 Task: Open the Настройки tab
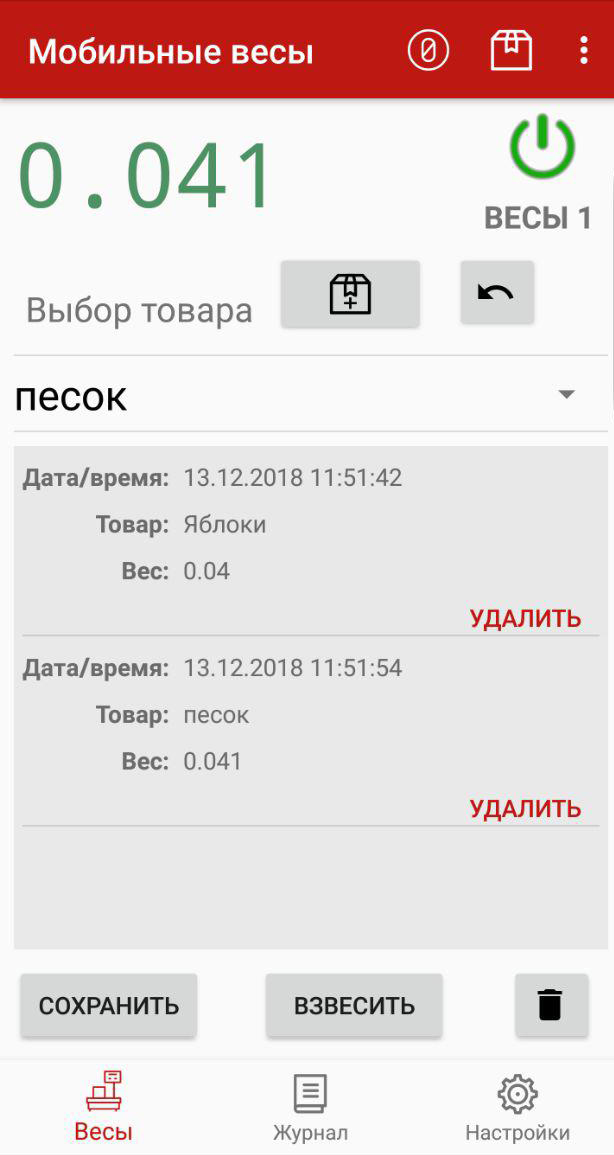pyautogui.click(x=517, y=1106)
